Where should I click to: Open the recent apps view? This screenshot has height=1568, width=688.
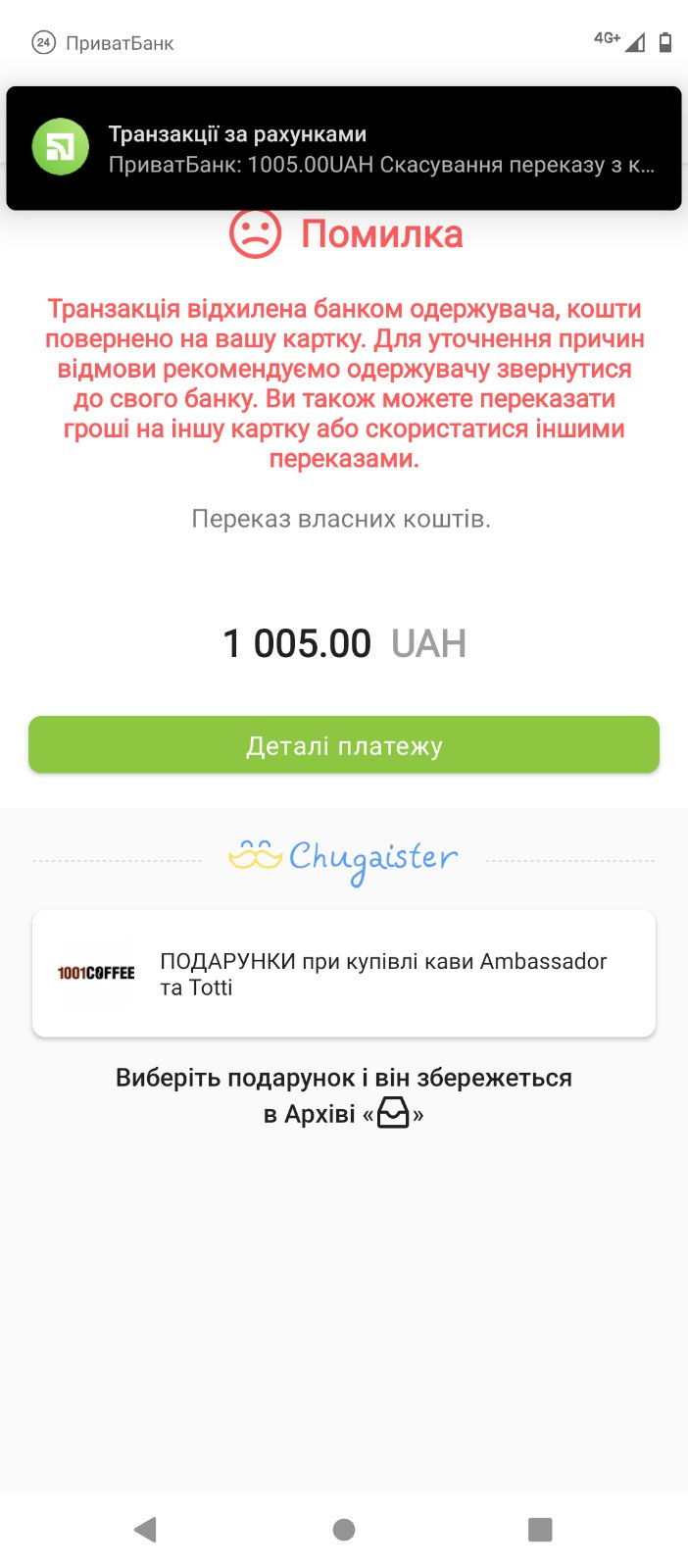pyautogui.click(x=540, y=1529)
